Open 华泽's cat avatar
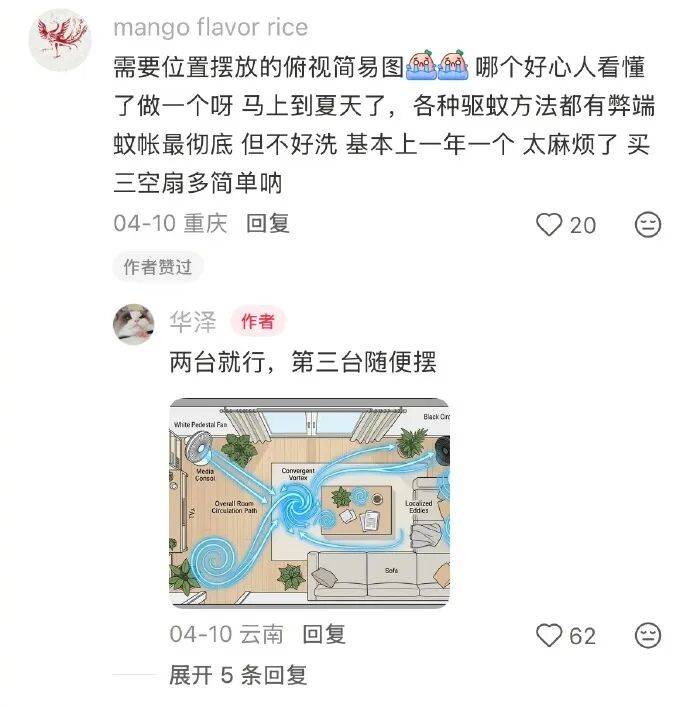Viewport: 690px width, 707px height. point(133,324)
